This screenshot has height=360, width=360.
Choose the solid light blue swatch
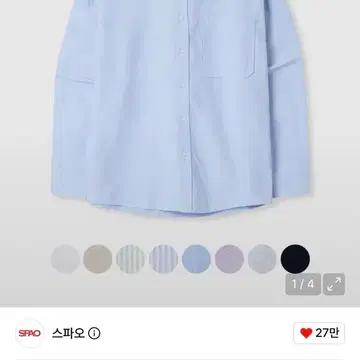196,259
